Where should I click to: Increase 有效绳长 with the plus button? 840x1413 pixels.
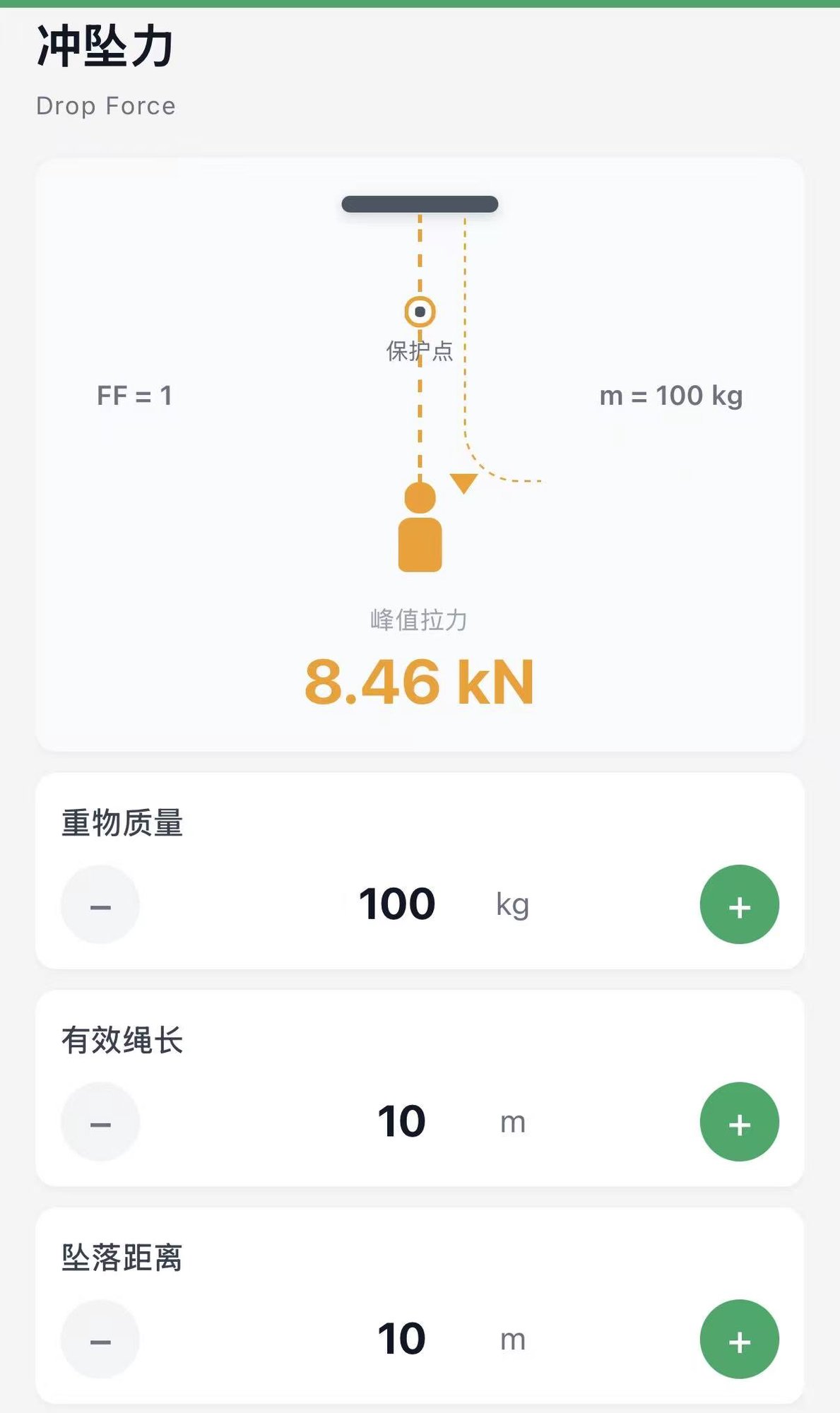(739, 1121)
